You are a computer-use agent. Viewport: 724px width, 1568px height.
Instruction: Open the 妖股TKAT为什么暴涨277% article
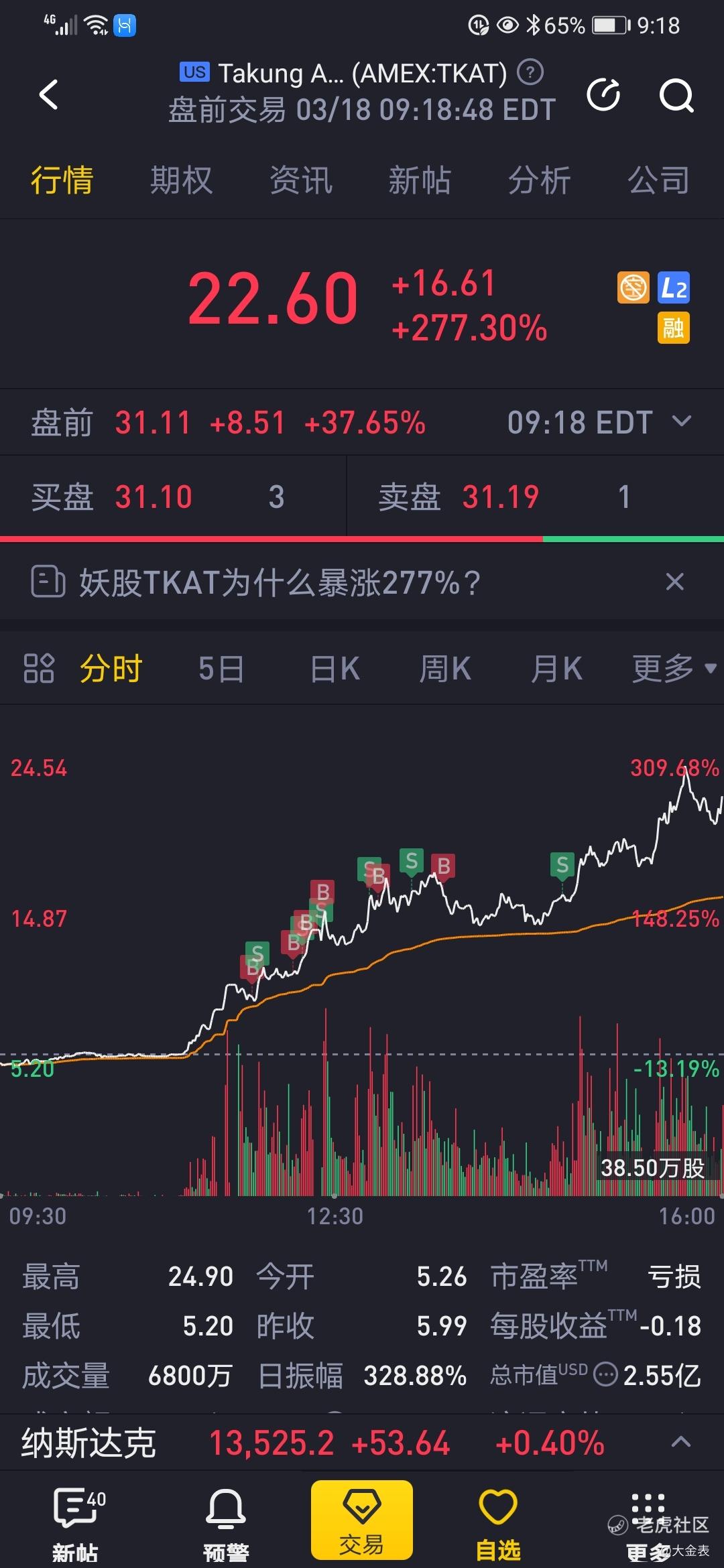click(x=280, y=582)
